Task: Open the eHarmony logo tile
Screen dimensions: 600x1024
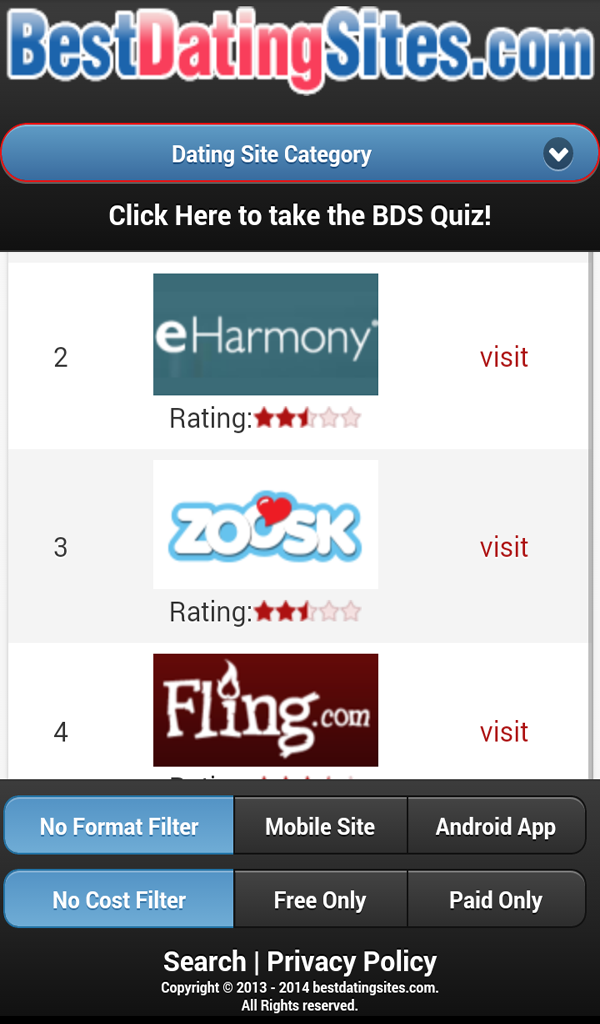Action: click(265, 335)
